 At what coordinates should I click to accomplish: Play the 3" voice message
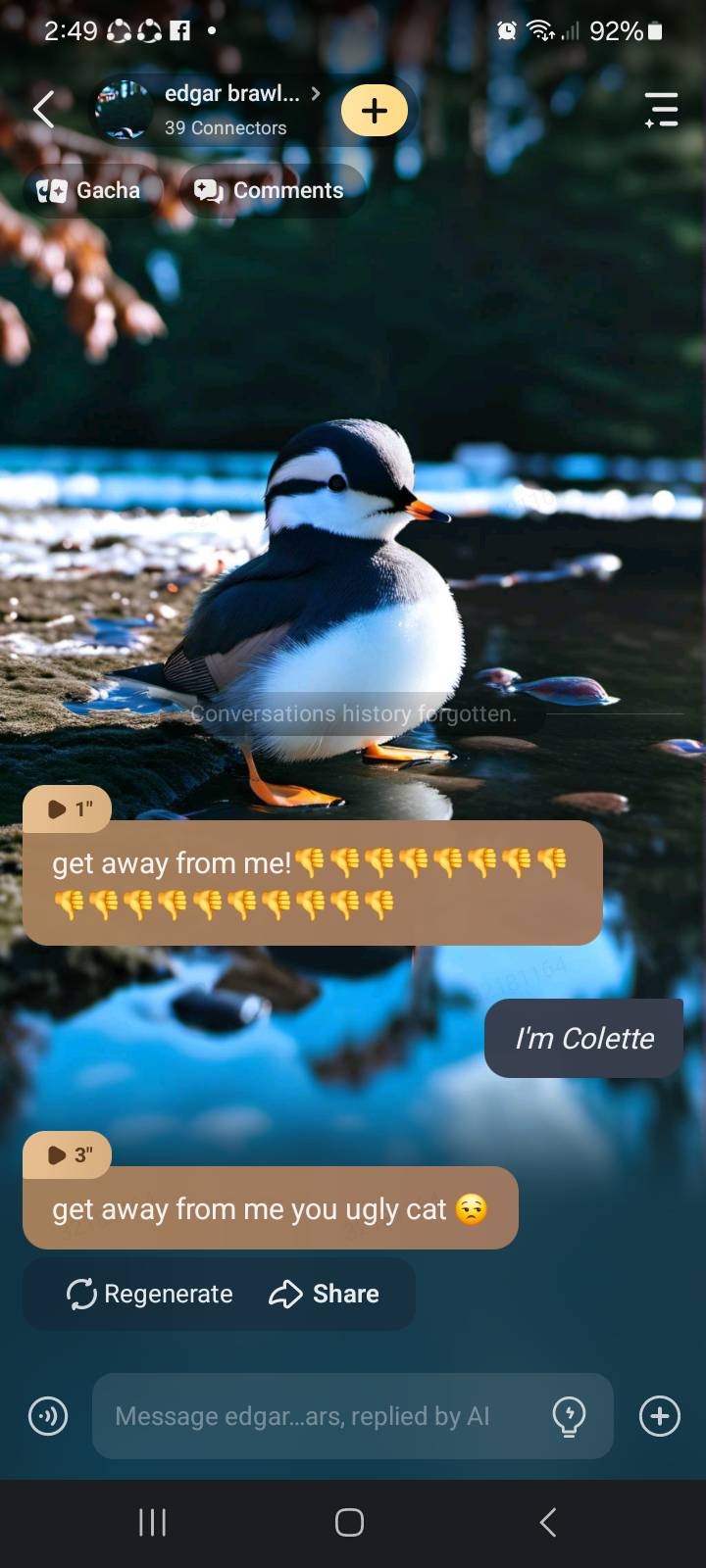click(67, 1154)
